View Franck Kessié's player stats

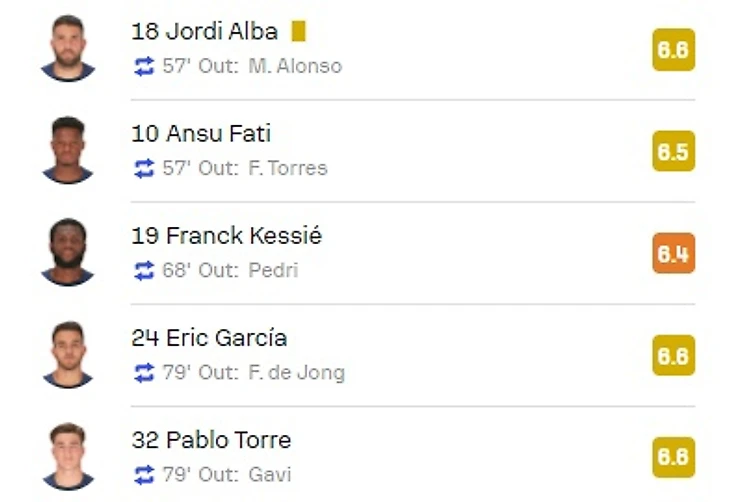click(226, 236)
